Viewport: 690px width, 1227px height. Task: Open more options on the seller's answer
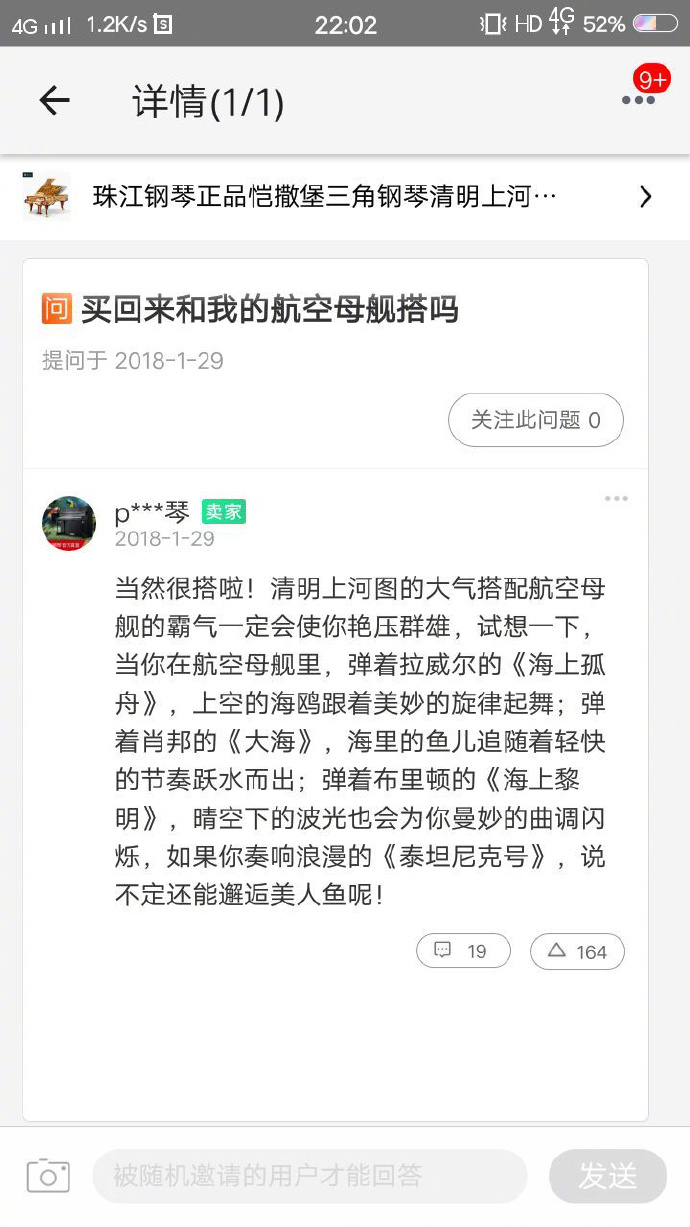pos(616,498)
